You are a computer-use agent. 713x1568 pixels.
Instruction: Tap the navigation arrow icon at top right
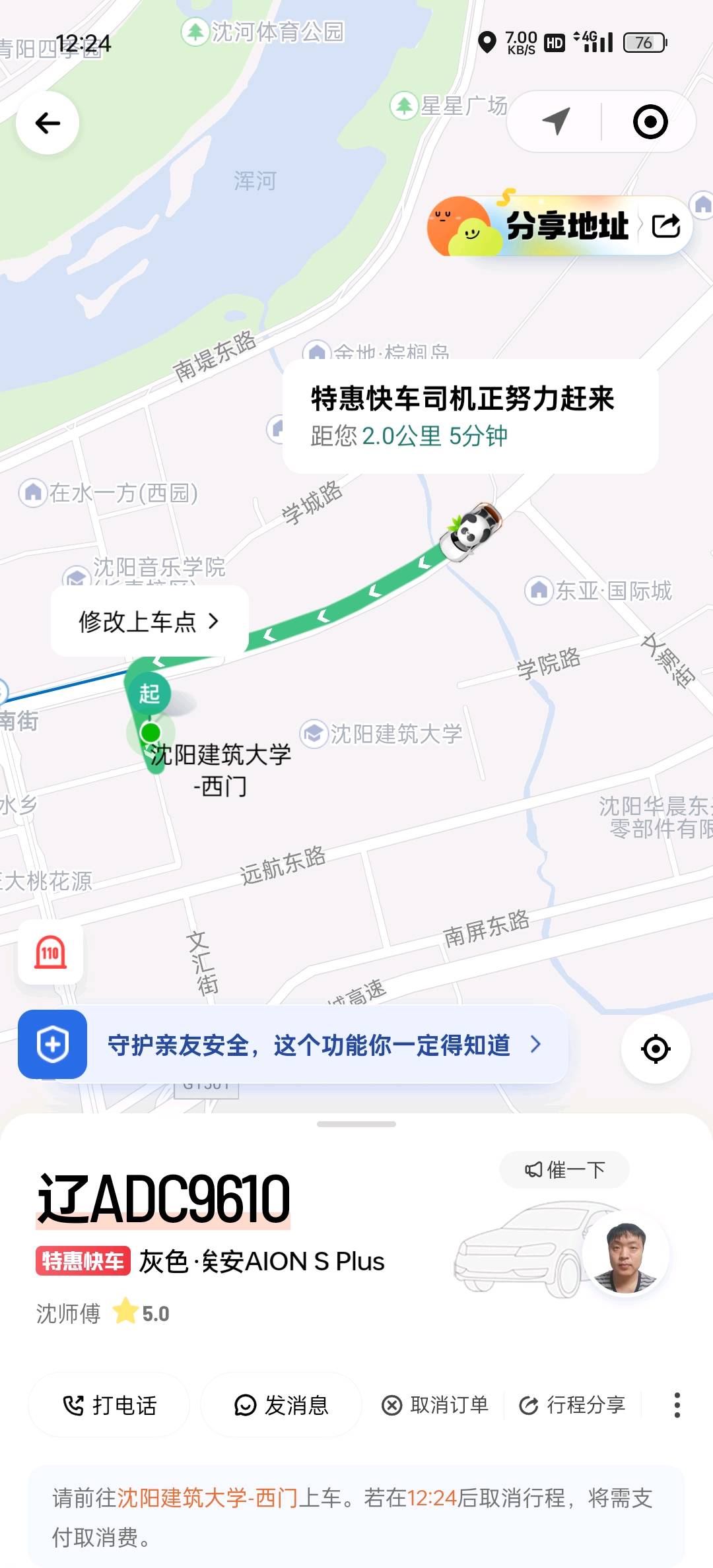[x=557, y=121]
